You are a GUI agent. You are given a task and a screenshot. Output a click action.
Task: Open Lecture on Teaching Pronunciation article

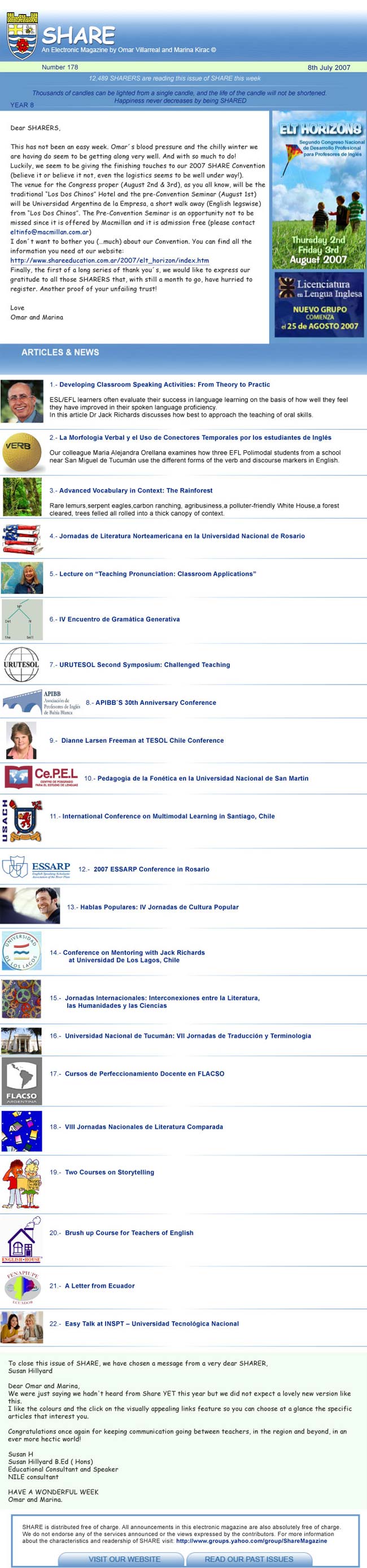coord(157,574)
